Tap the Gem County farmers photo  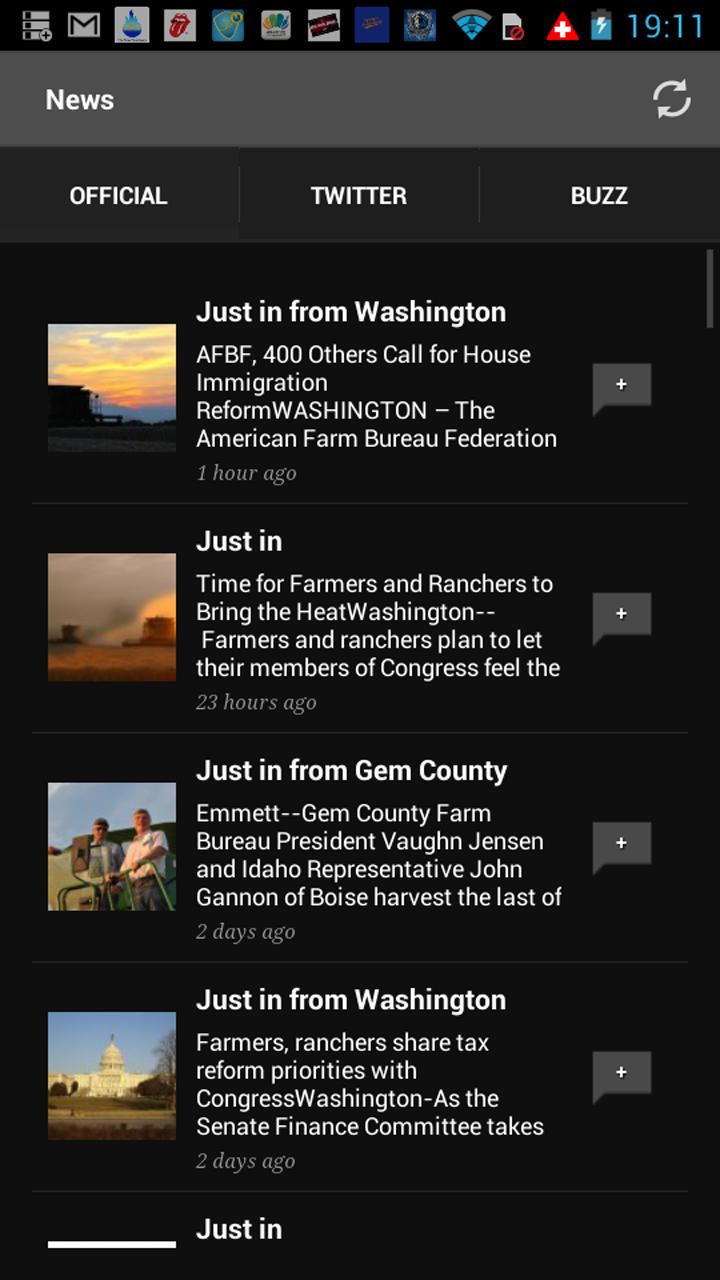click(111, 845)
